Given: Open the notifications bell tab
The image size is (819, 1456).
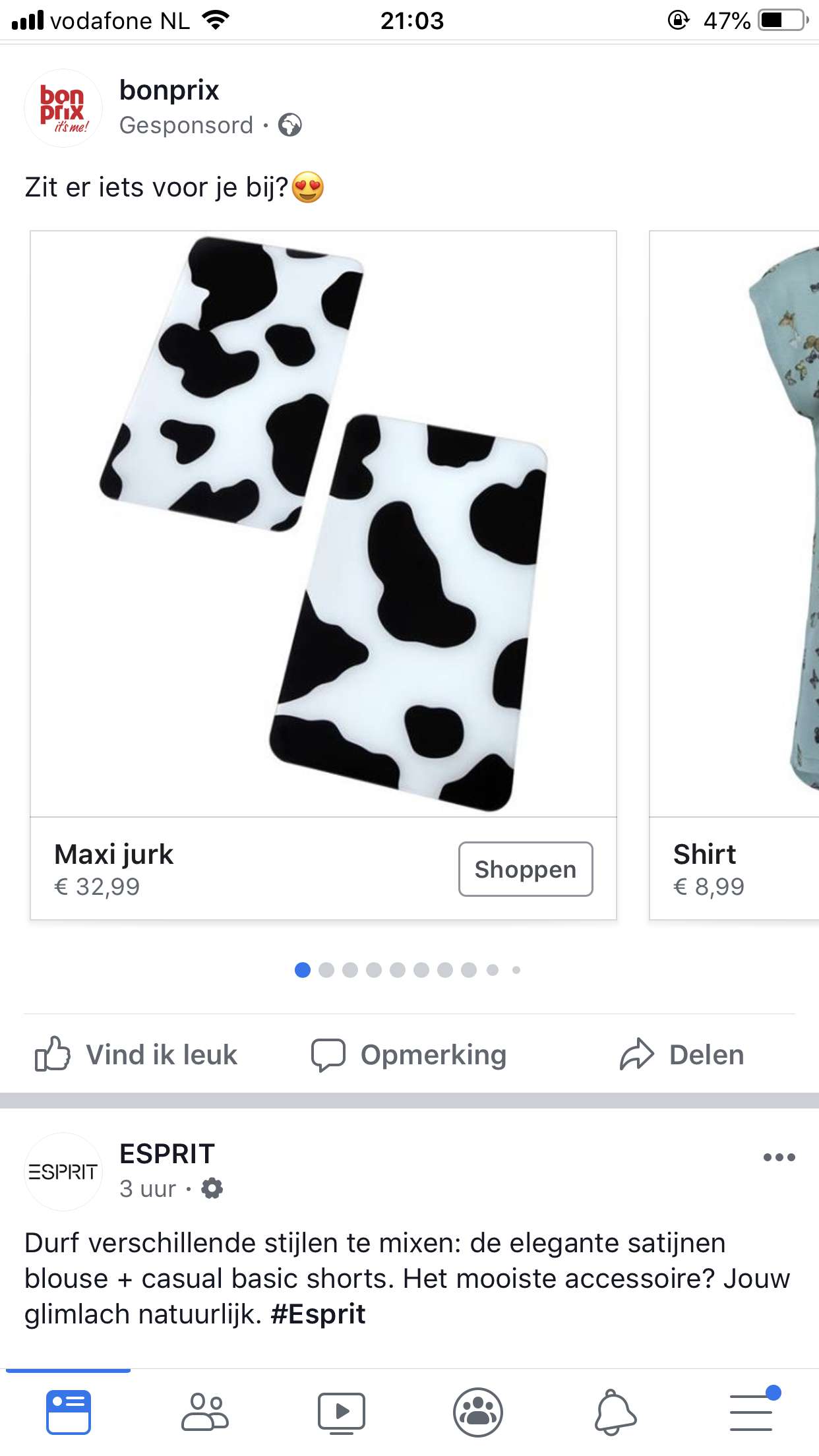Looking at the screenshot, I should click(615, 1412).
